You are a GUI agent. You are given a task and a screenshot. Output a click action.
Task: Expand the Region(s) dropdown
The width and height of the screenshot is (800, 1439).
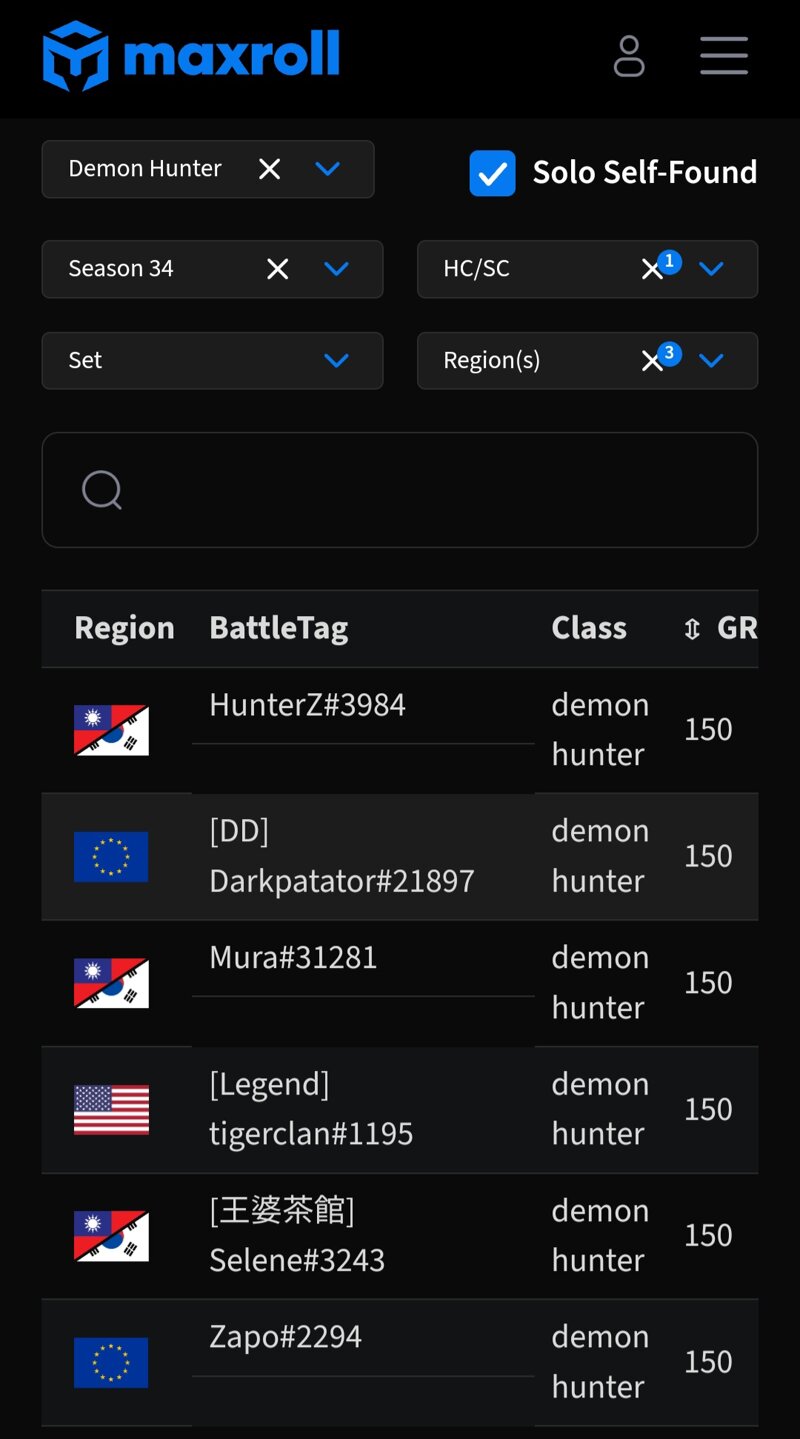(711, 361)
